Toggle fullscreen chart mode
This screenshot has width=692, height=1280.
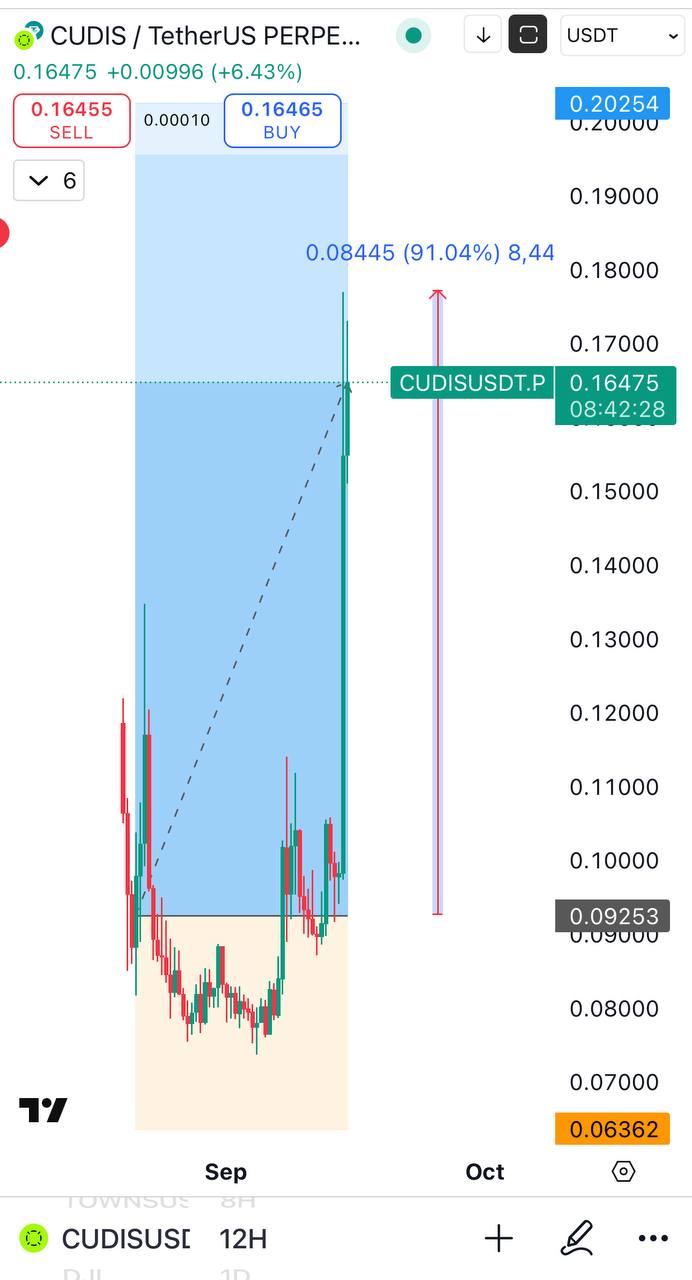click(528, 36)
